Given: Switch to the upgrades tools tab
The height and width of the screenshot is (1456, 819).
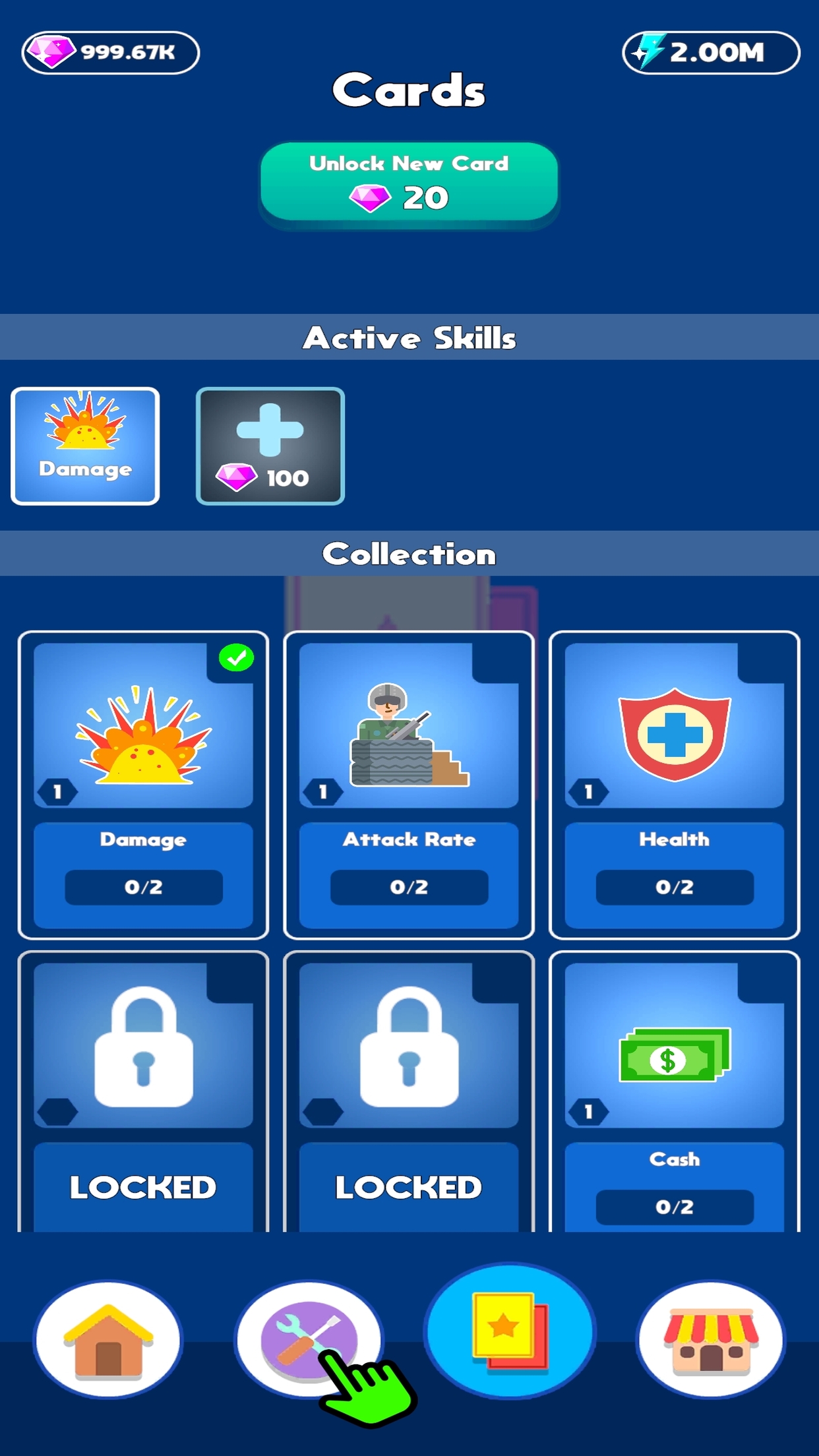Looking at the screenshot, I should click(309, 1339).
